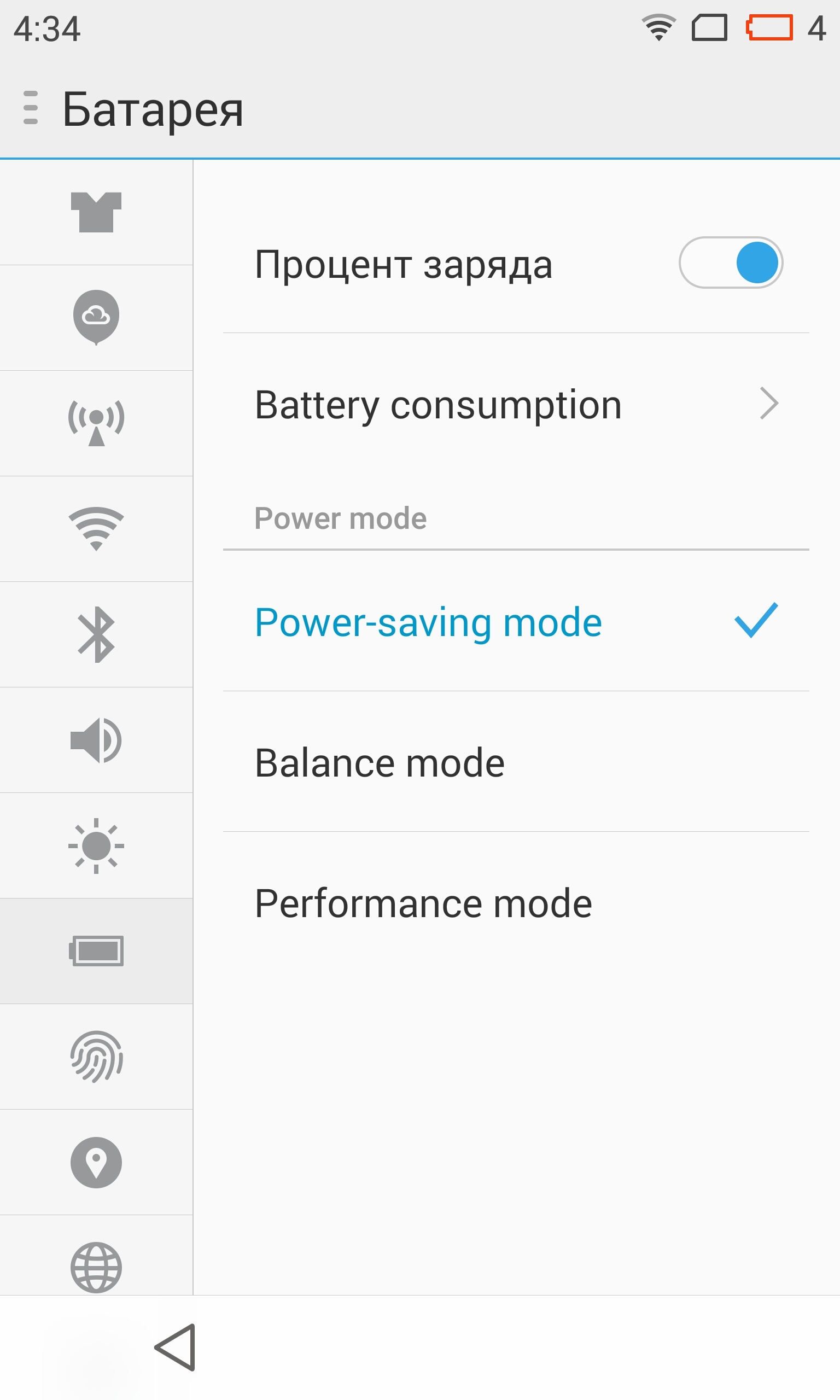Open the themes t-shirt section
The width and height of the screenshot is (840, 1400).
(x=96, y=212)
